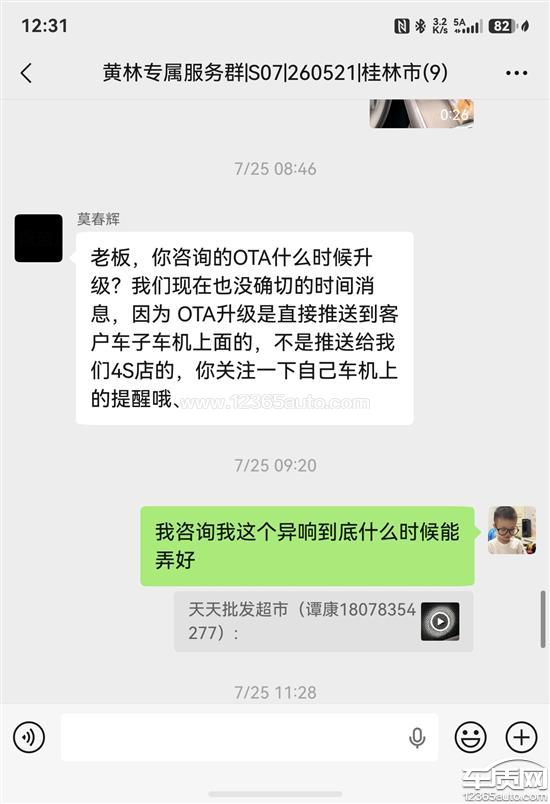Screen dimensions: 550x804
Task: Open 莫春辉's profile avatar
Action: coord(38,238)
